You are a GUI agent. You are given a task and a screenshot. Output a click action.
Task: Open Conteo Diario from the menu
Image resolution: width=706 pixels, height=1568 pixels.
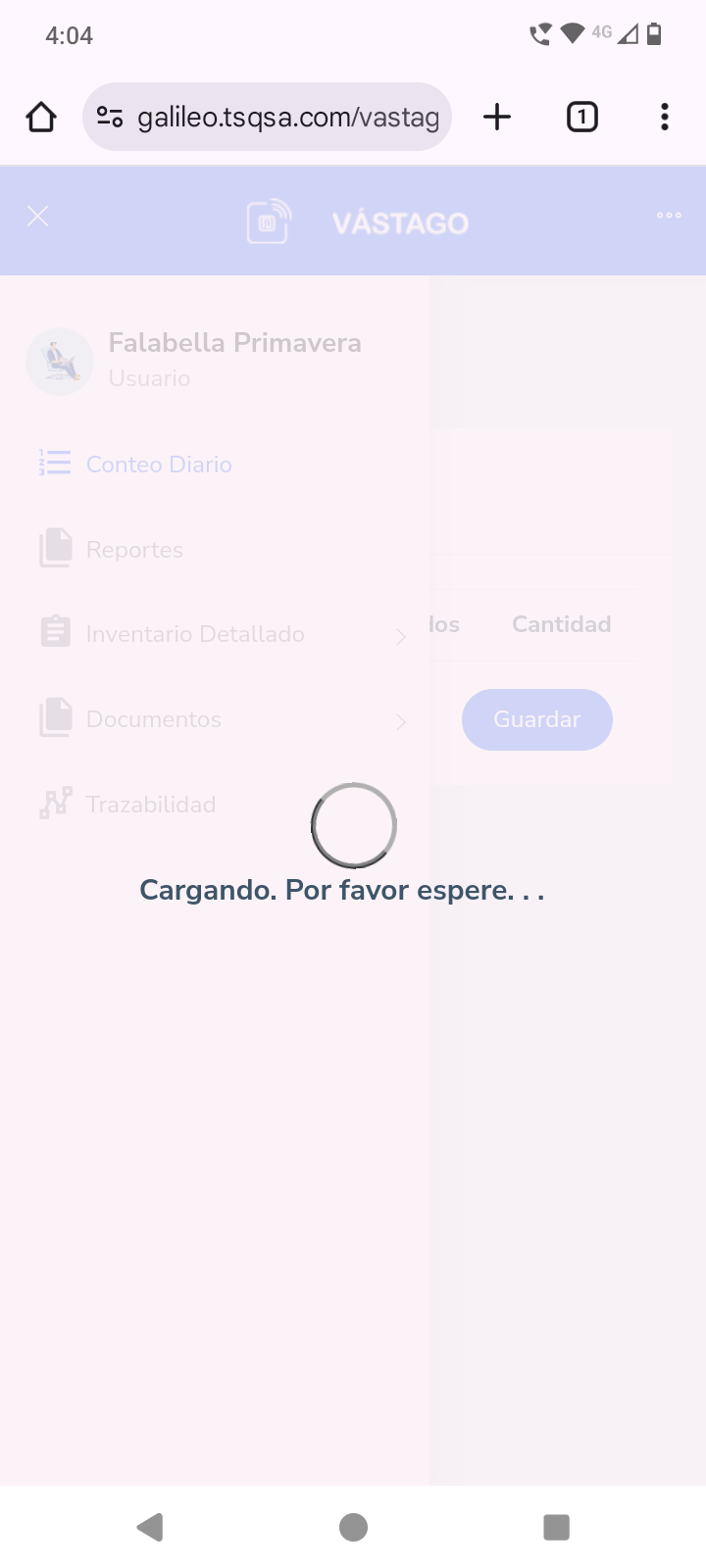159,465
